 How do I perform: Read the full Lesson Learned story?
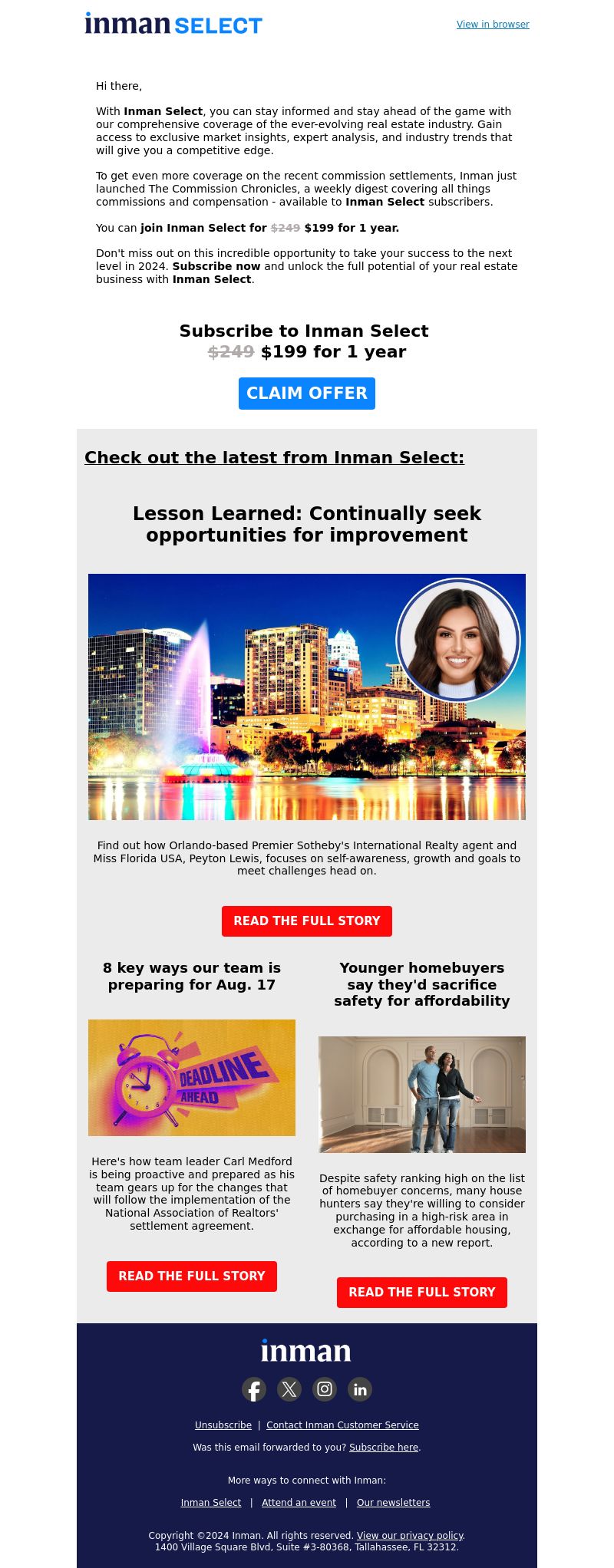coord(306,921)
